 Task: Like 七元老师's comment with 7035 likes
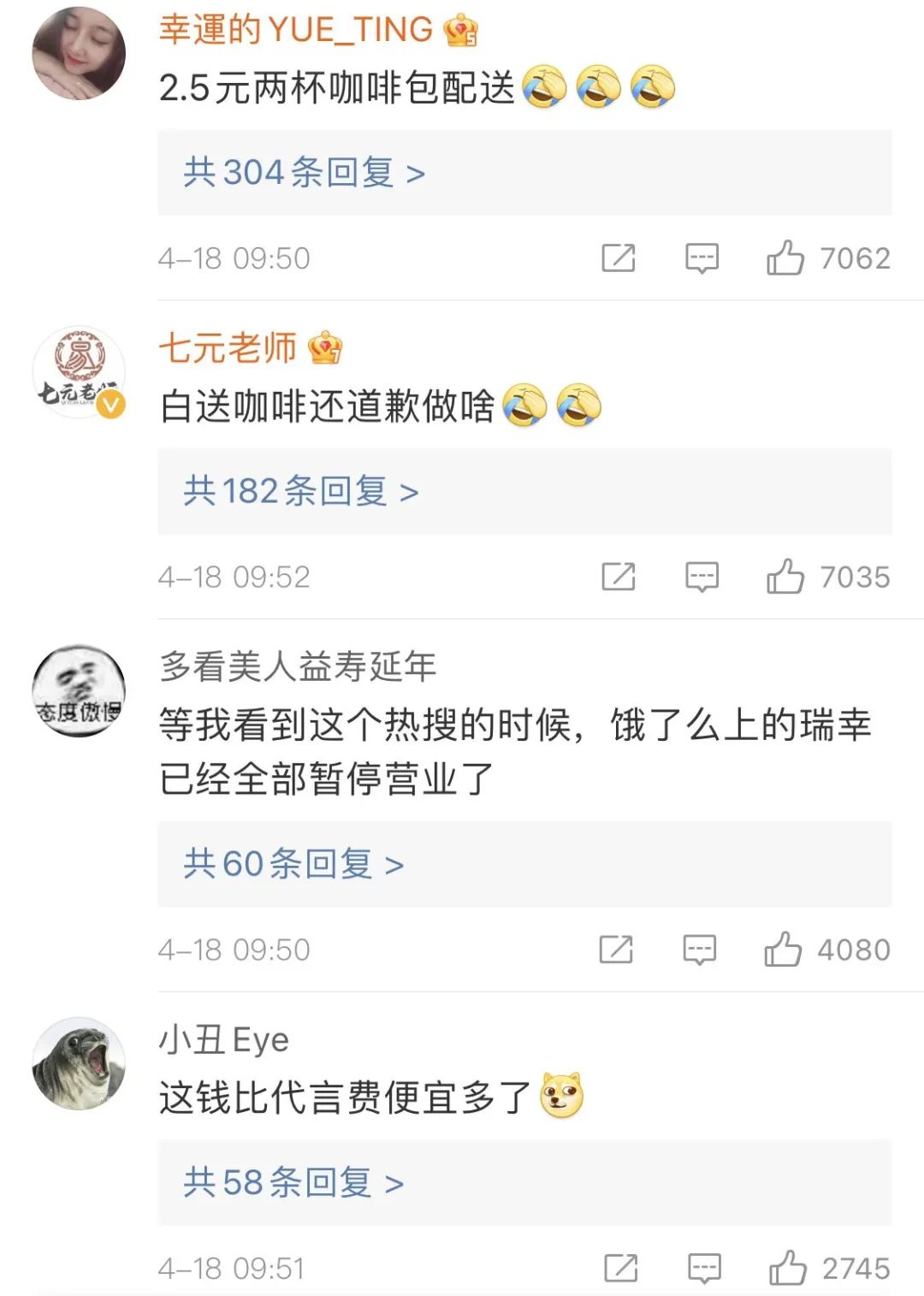click(785, 577)
